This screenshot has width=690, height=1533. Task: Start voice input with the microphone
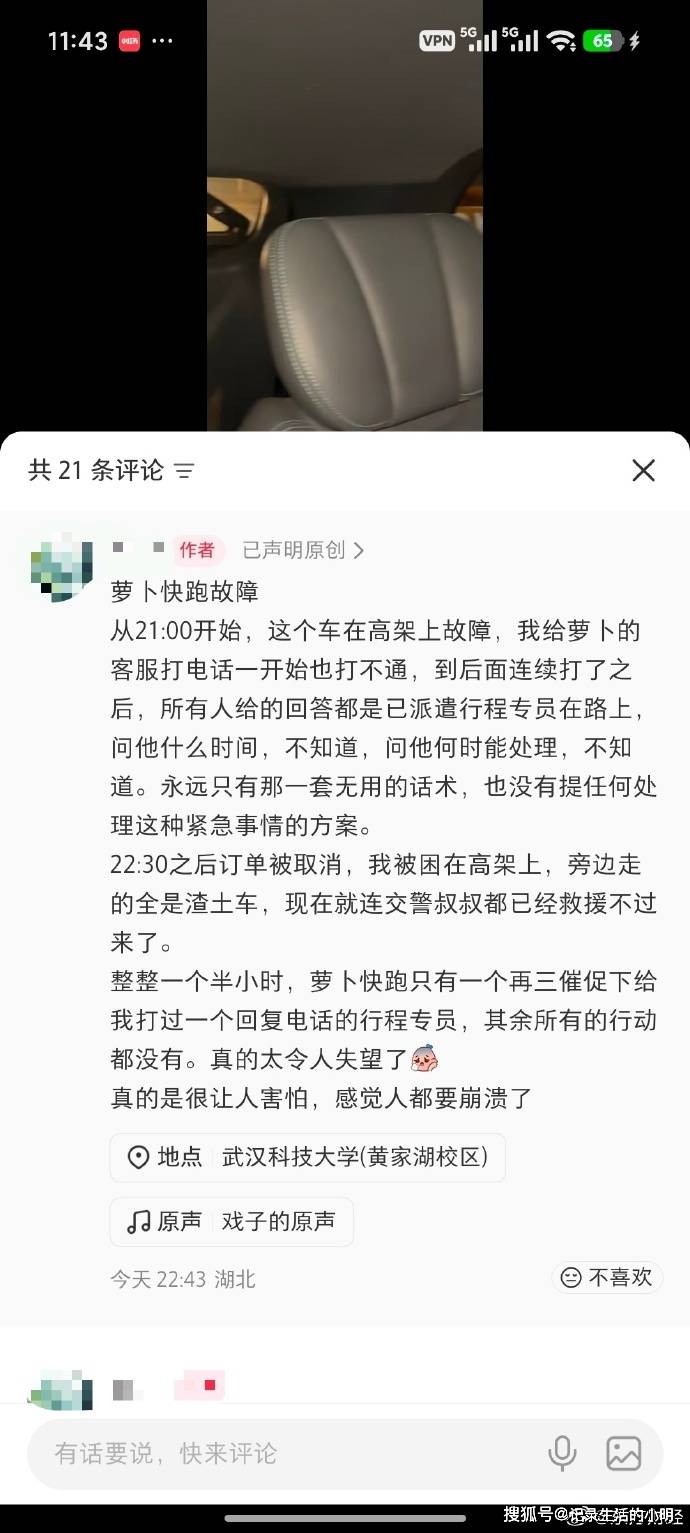[x=562, y=1453]
